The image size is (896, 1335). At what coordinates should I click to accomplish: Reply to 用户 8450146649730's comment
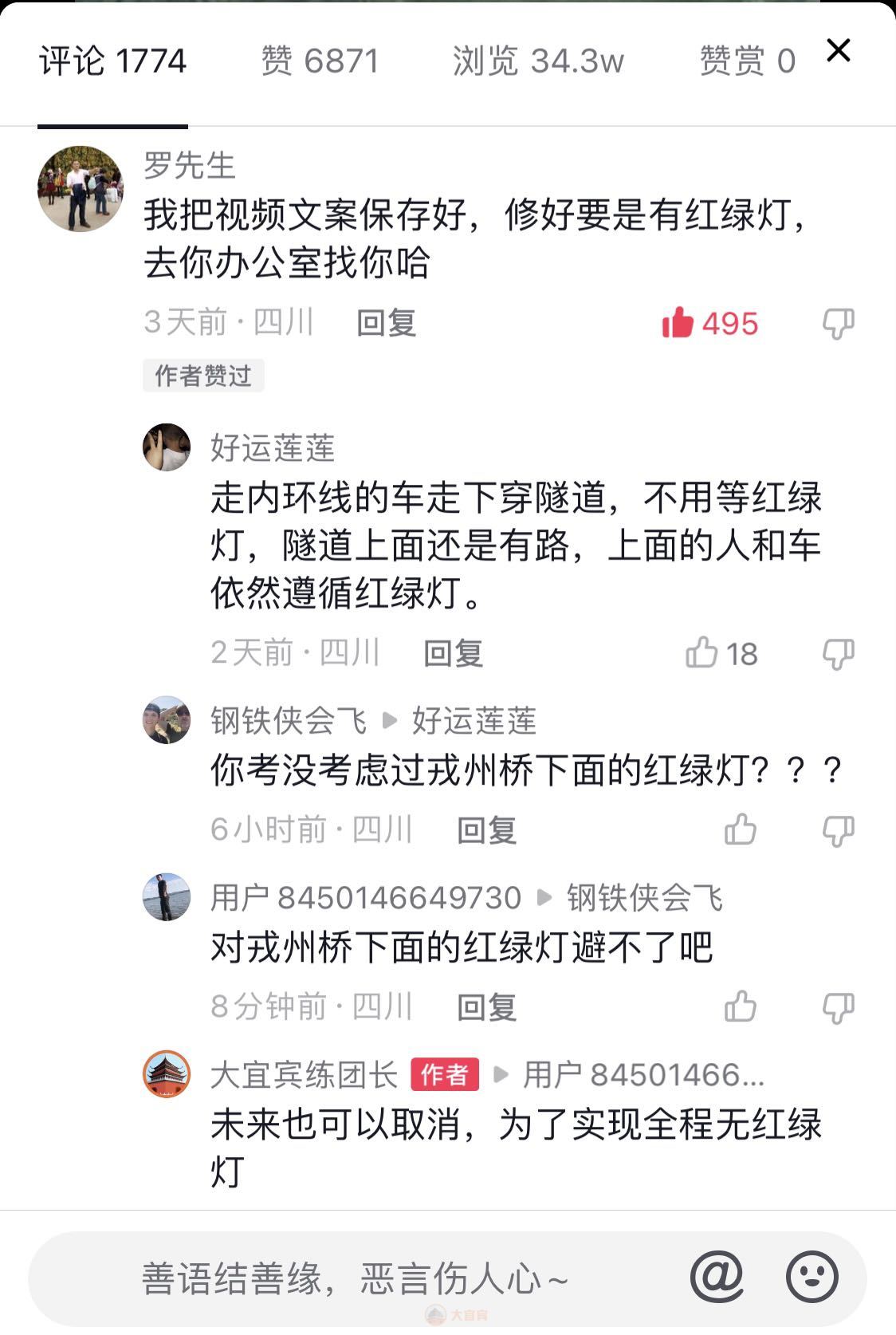486,1007
